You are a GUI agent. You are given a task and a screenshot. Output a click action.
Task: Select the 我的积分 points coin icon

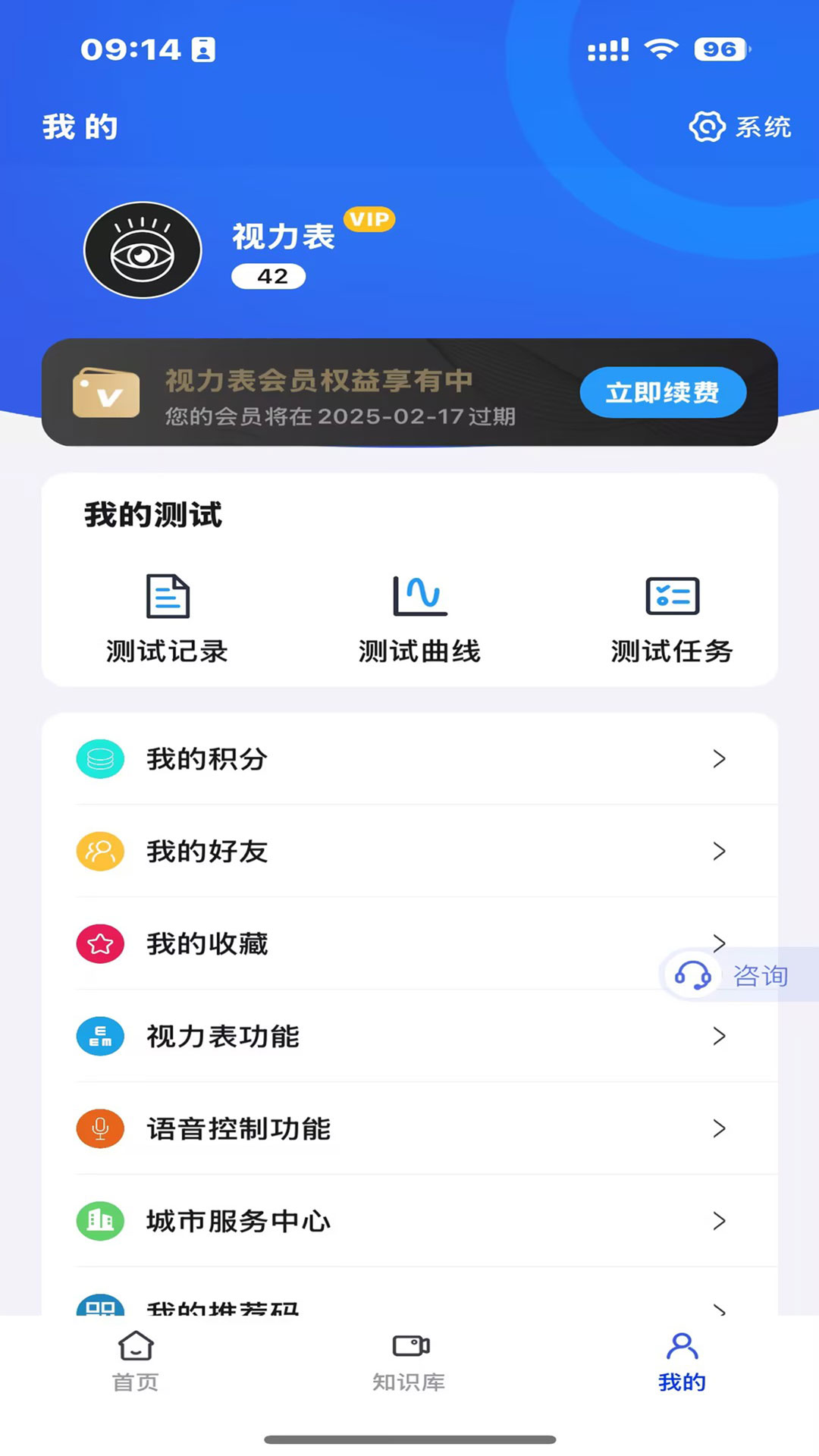[x=99, y=758]
